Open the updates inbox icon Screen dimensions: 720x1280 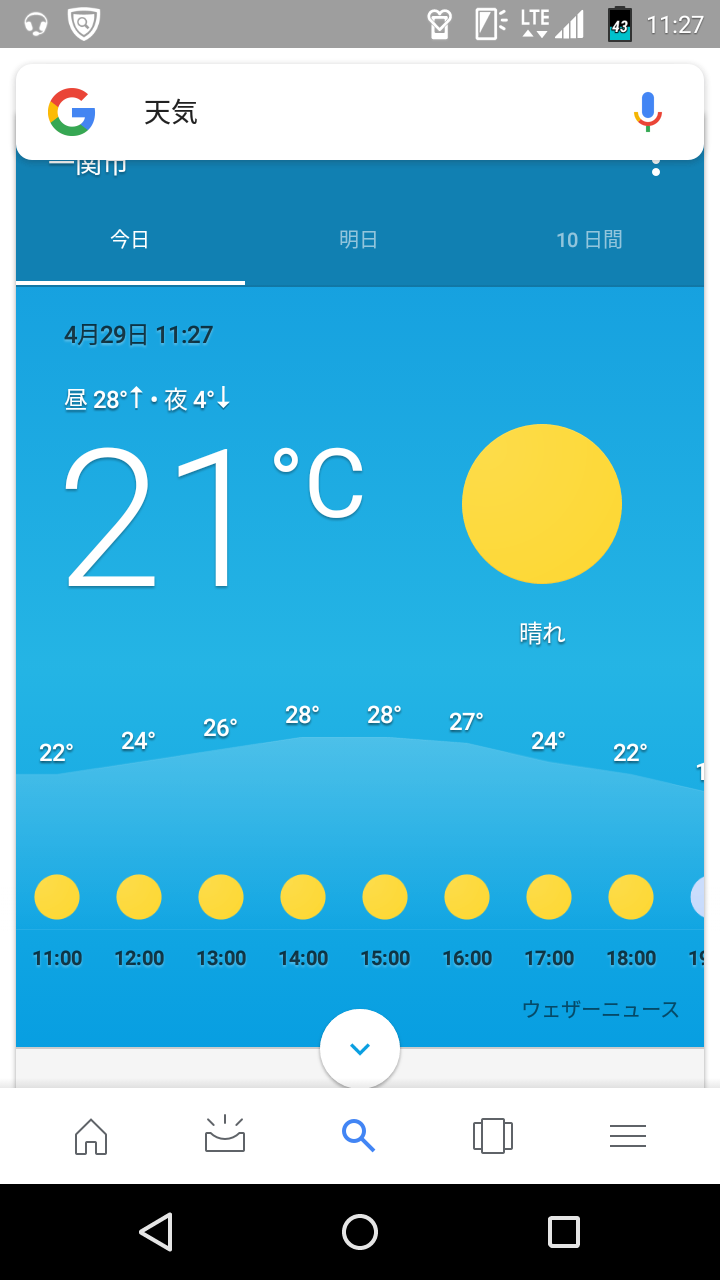click(x=225, y=1136)
